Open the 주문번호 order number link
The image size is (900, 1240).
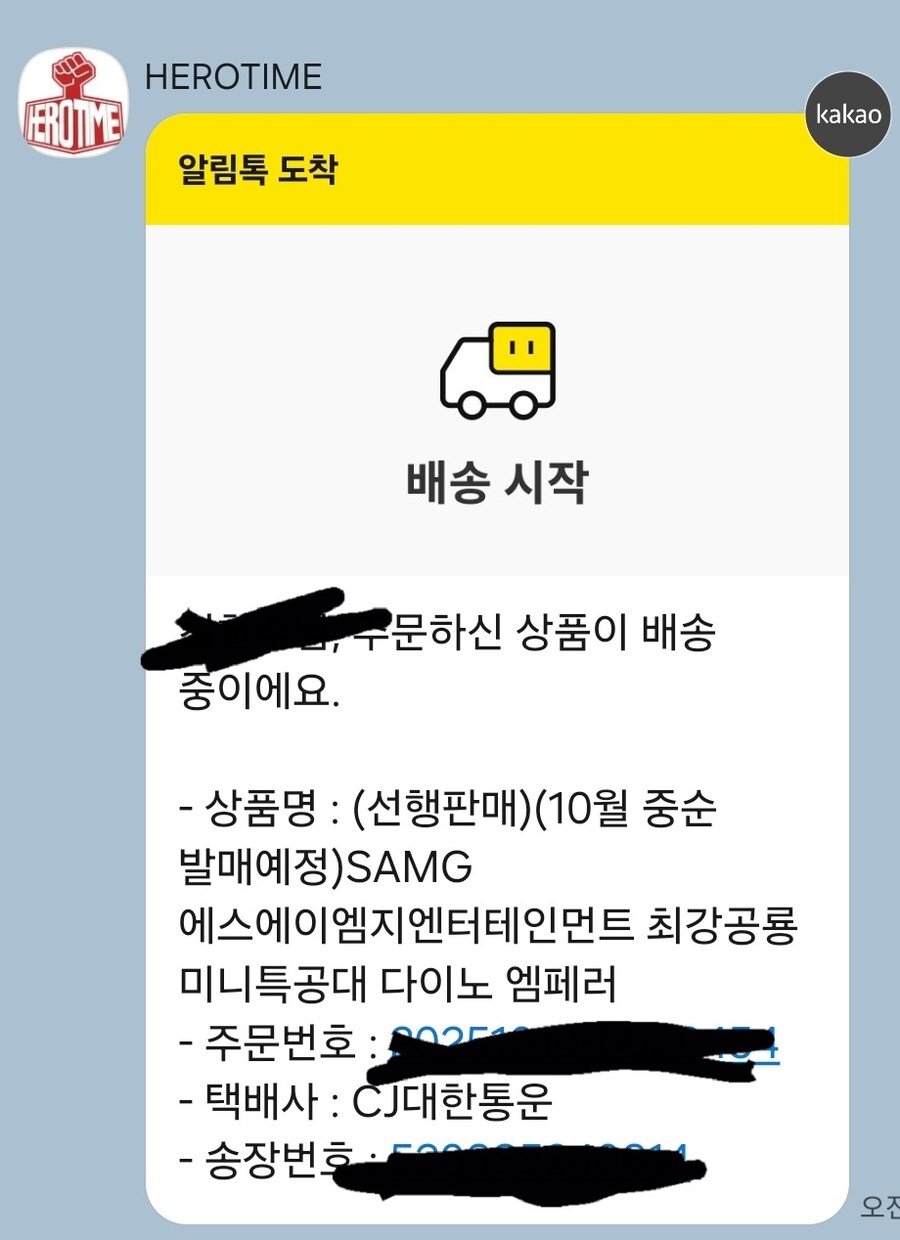point(582,1045)
